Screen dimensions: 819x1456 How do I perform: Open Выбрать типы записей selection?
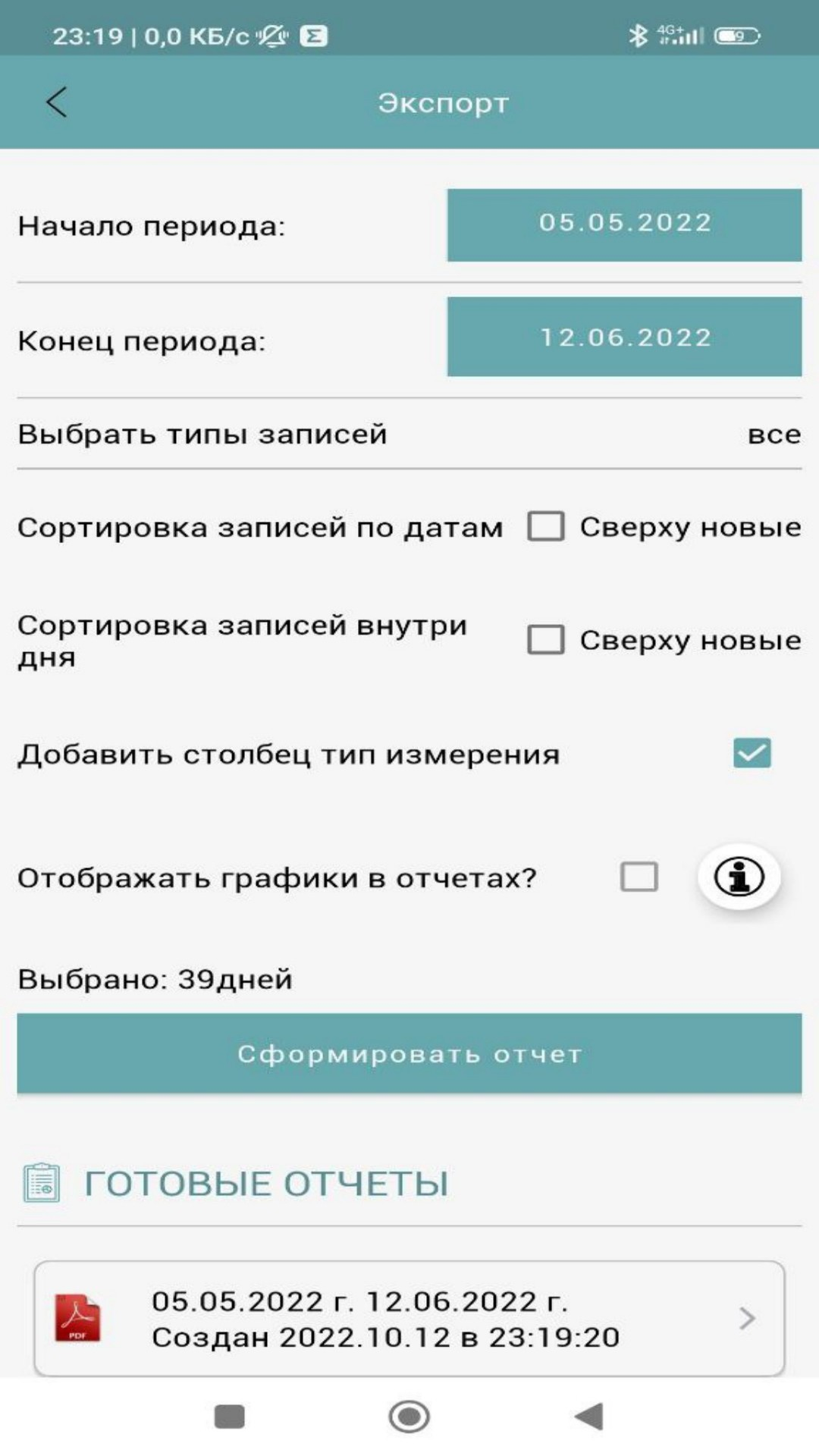point(409,434)
